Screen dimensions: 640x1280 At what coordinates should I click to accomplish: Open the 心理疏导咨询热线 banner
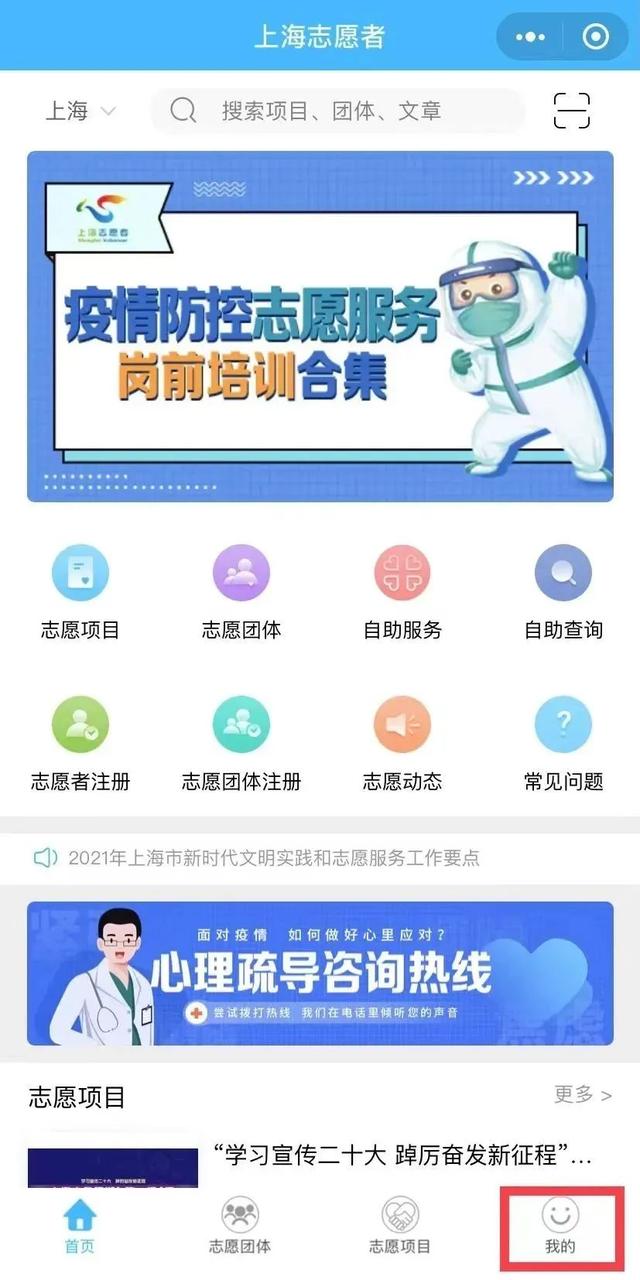pos(320,972)
